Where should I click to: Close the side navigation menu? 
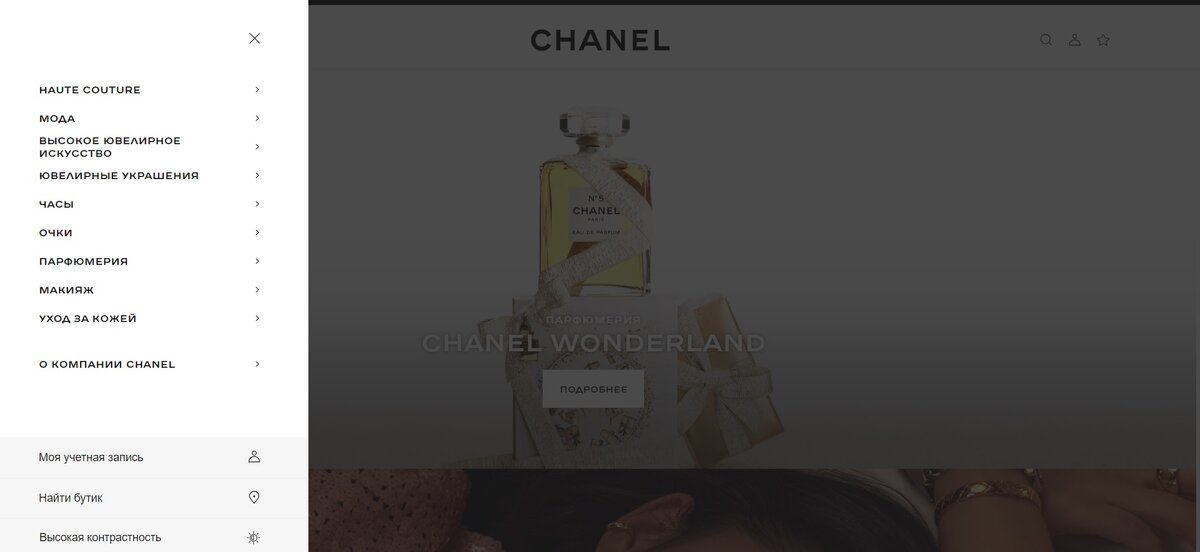[x=254, y=38]
